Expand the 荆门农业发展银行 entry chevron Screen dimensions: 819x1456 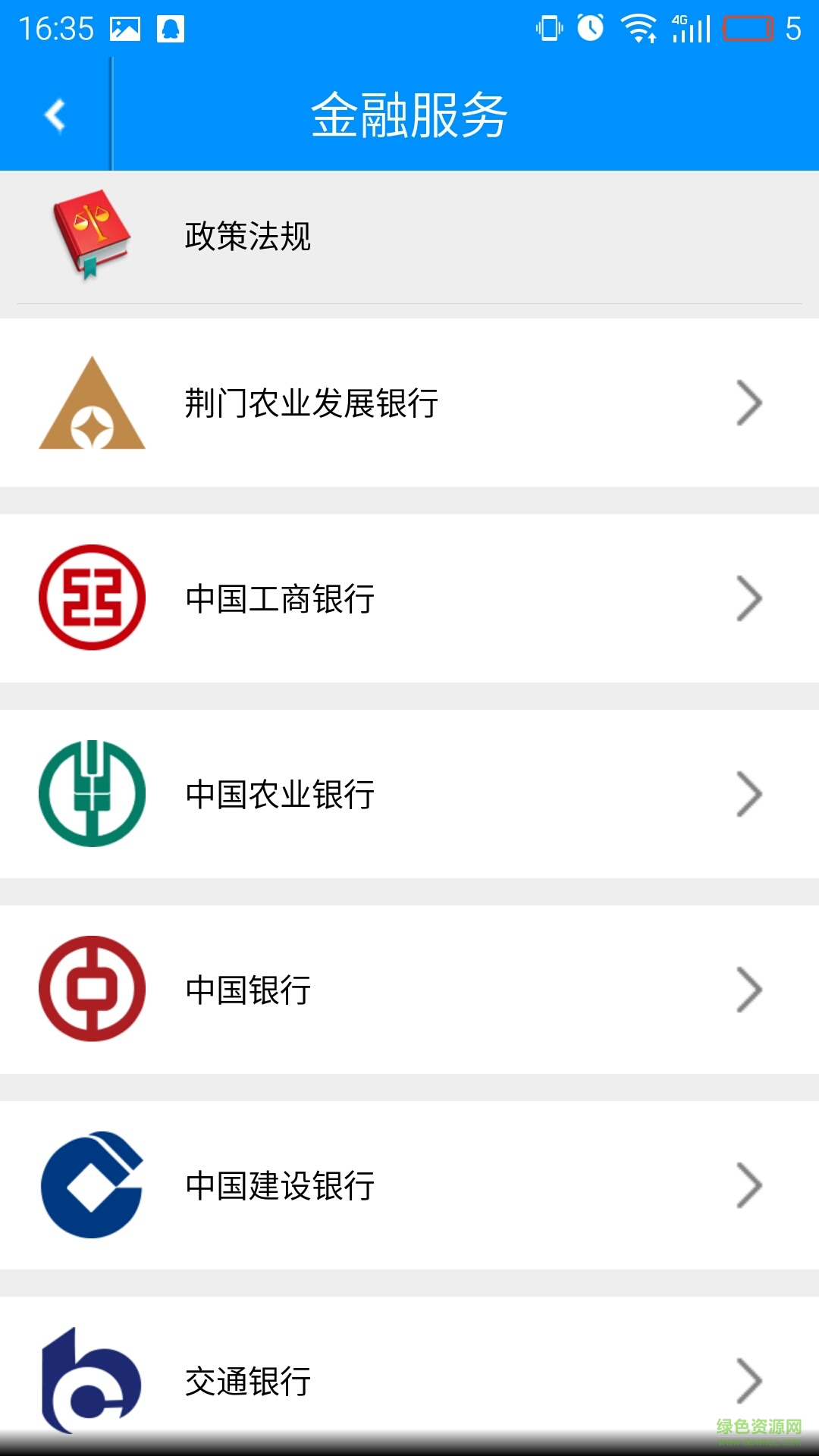749,403
